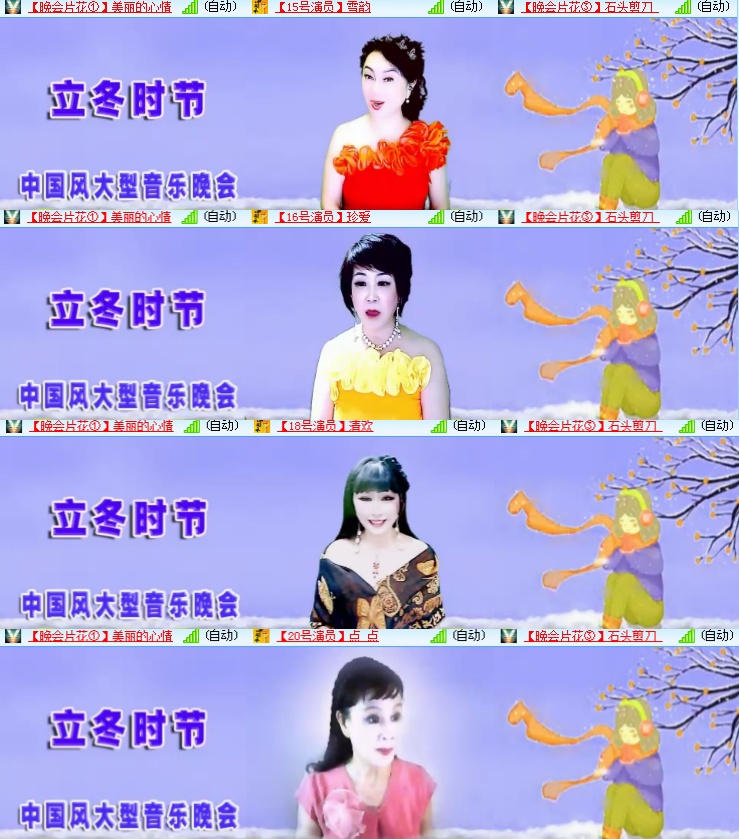This screenshot has height=839, width=739.
Task: Click the yellow speaker icon beside 【18号演员】清欢
Action: [x=262, y=426]
